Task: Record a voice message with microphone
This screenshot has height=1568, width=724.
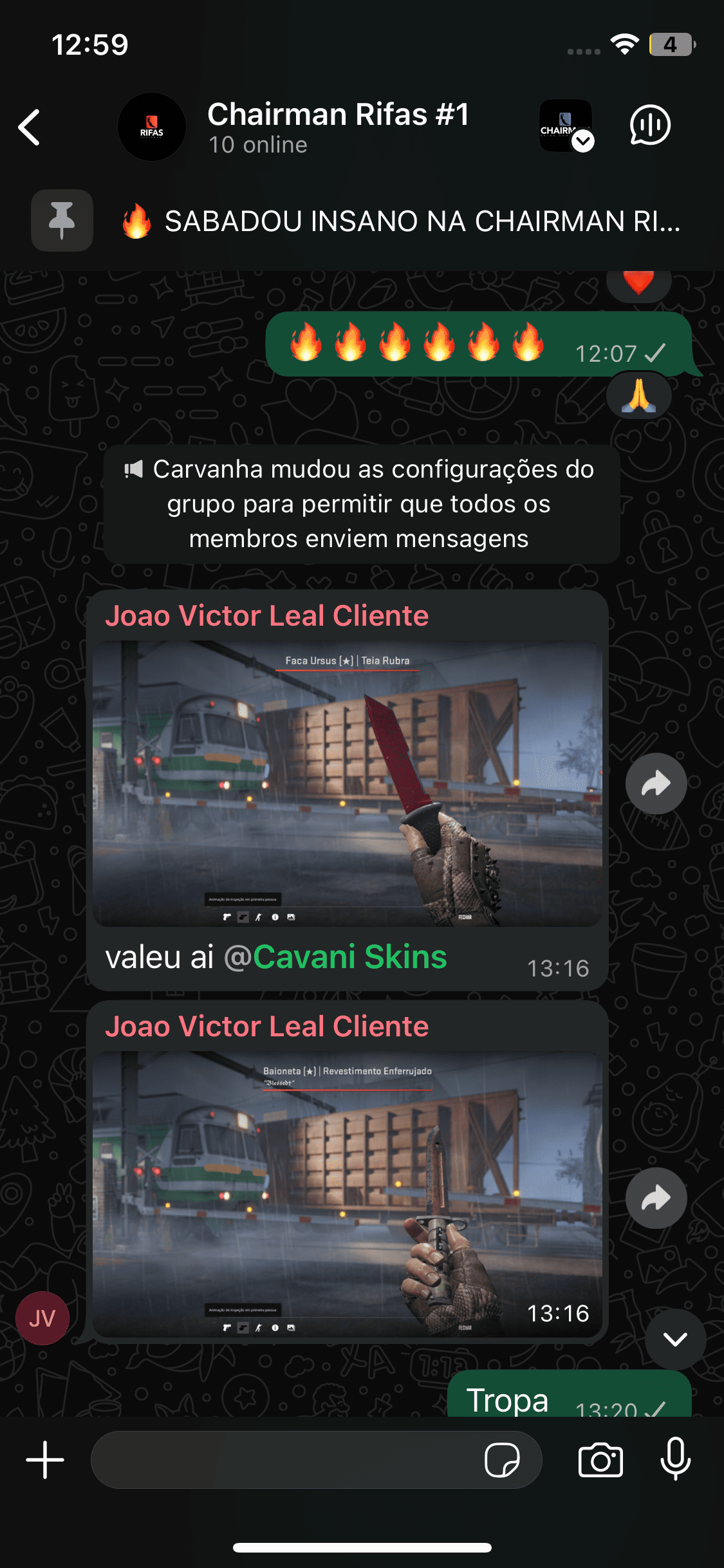Action: pos(676,1459)
